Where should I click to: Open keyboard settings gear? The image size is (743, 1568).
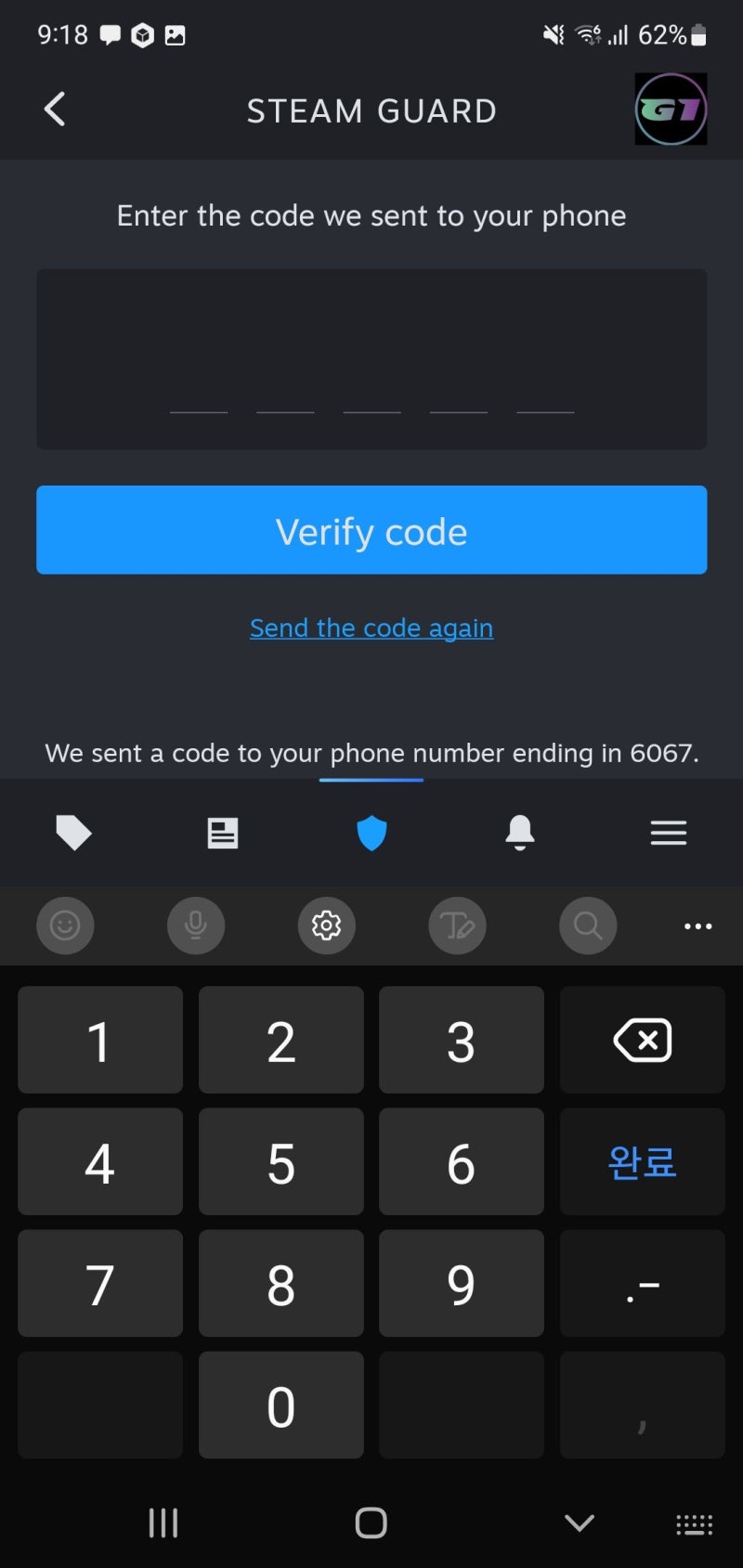pos(326,926)
